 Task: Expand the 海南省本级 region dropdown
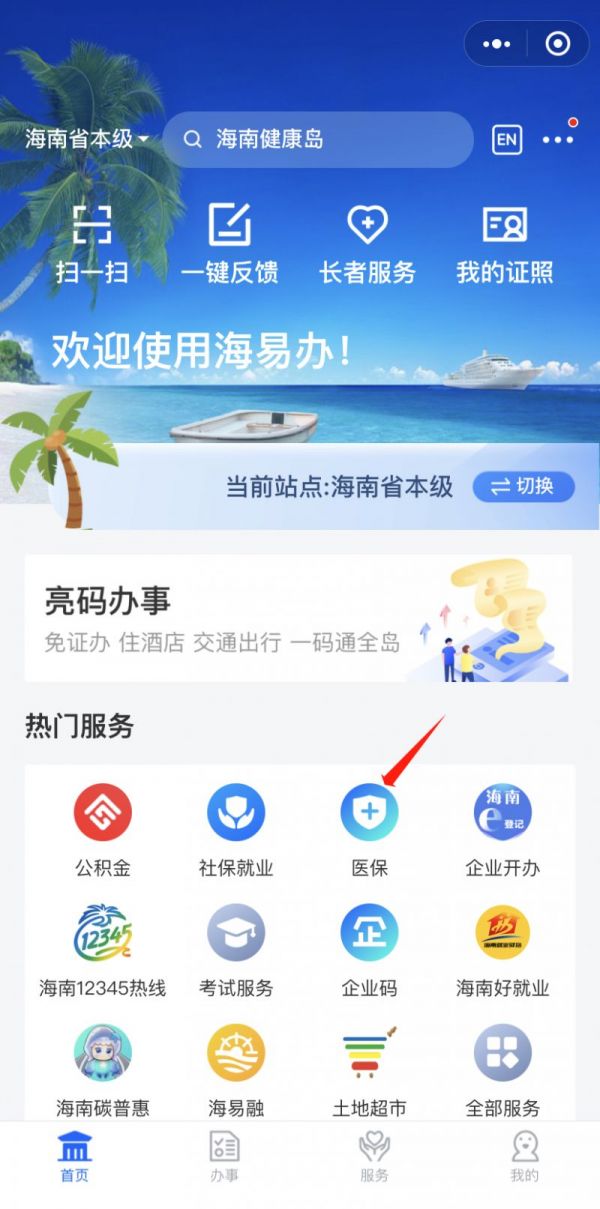87,139
